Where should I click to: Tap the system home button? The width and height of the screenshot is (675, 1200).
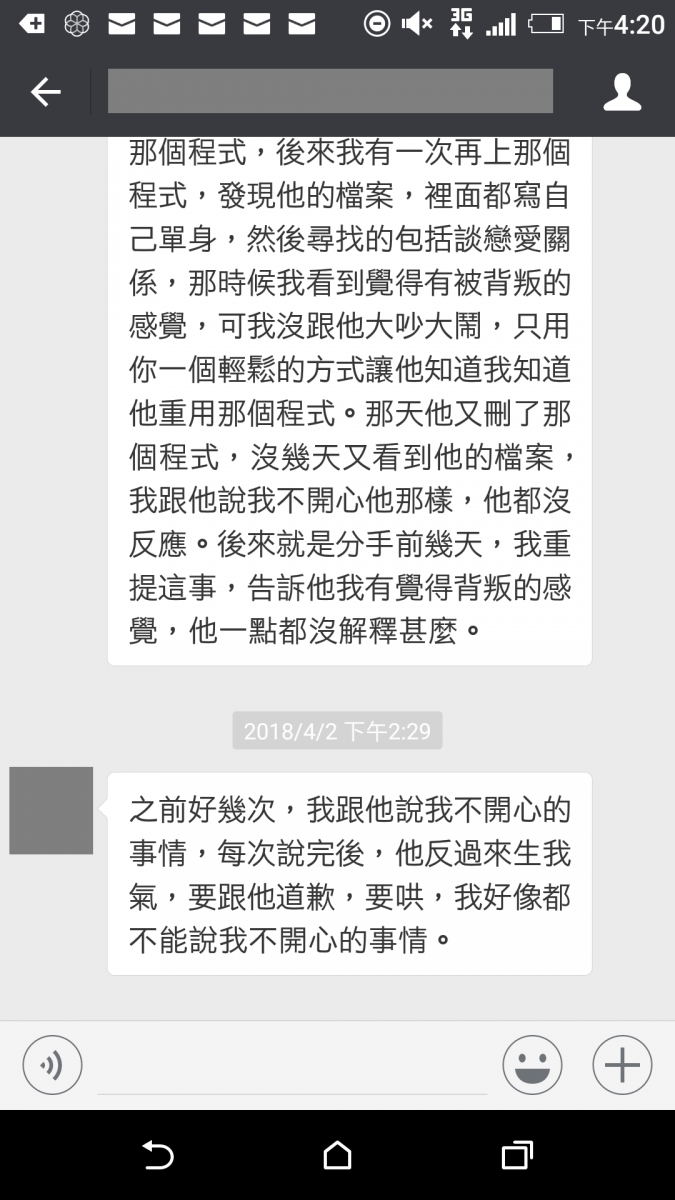point(338,1156)
